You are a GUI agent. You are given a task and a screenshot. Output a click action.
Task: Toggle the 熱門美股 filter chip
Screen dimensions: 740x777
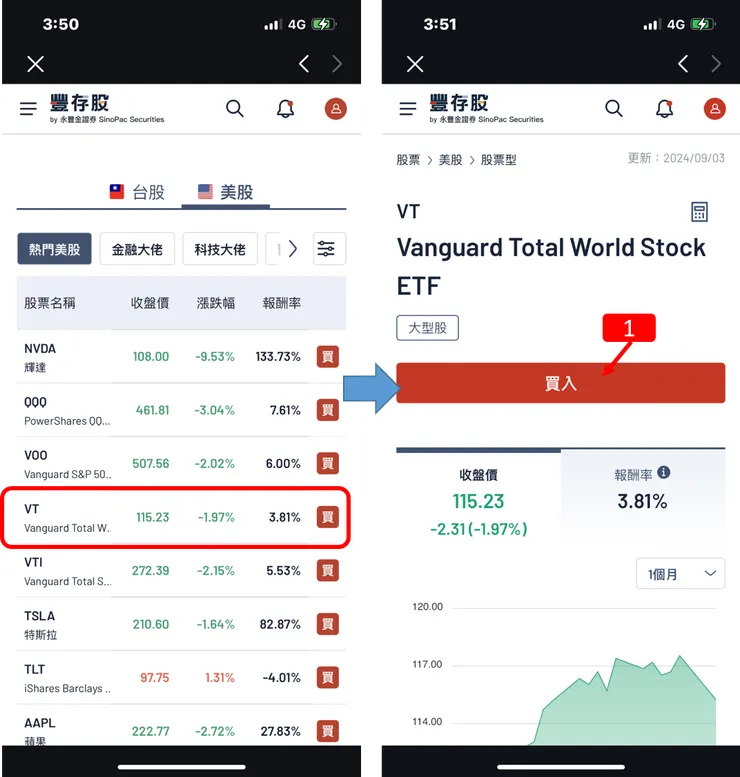55,248
